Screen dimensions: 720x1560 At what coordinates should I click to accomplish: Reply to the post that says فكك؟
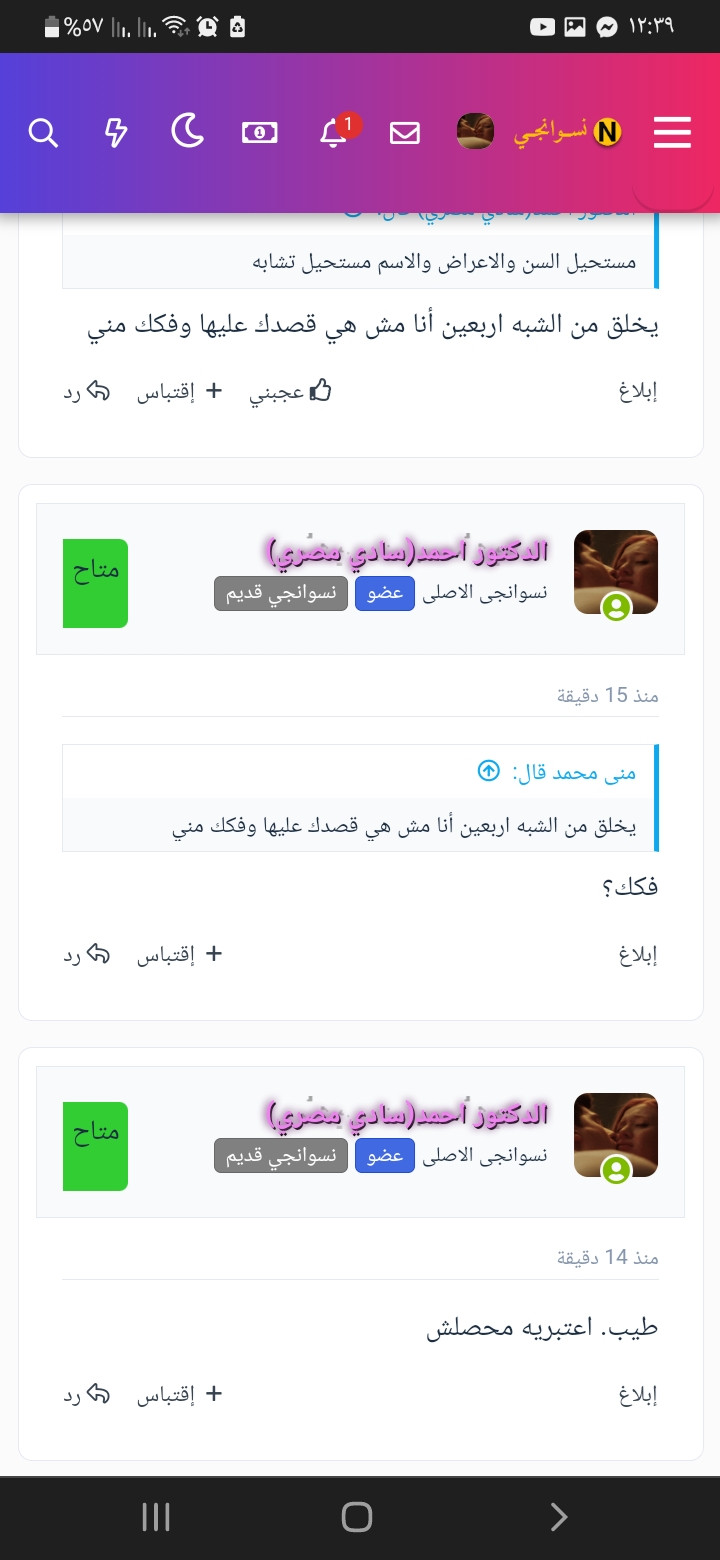click(x=86, y=955)
